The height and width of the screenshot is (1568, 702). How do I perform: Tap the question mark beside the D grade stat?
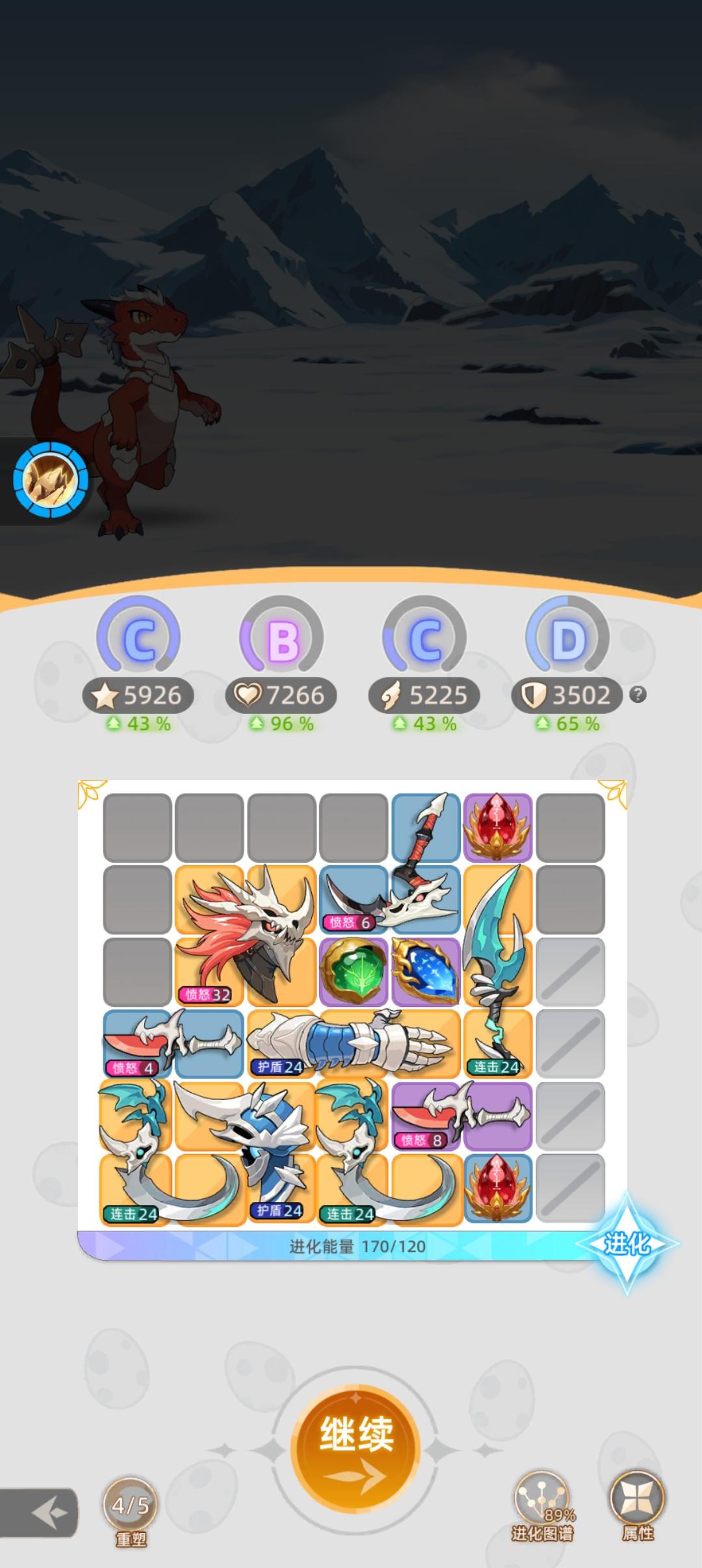coord(638,696)
